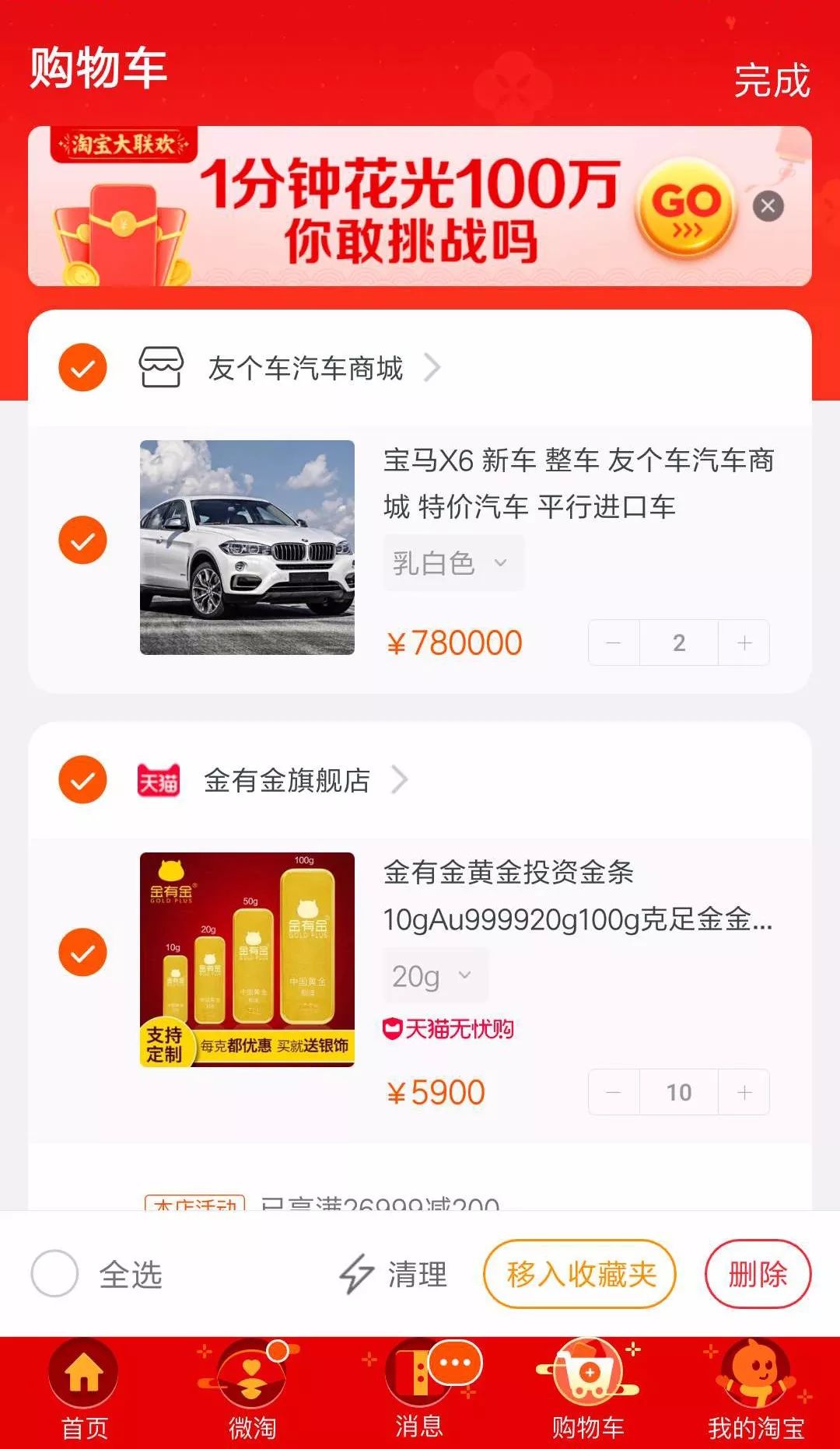Open the 乳白色 color option dropdown
840x1449 pixels.
tap(453, 563)
